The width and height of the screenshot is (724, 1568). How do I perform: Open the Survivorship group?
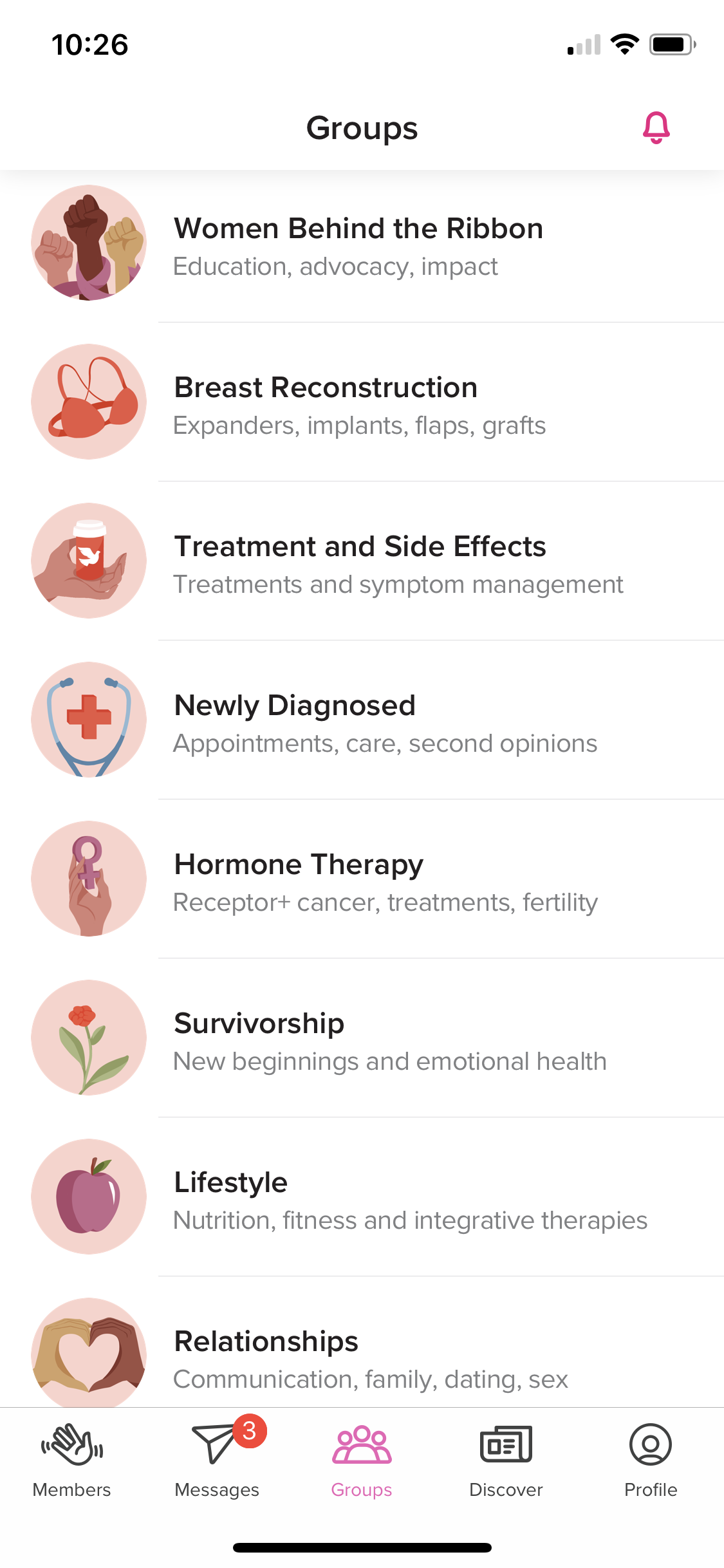362,1038
